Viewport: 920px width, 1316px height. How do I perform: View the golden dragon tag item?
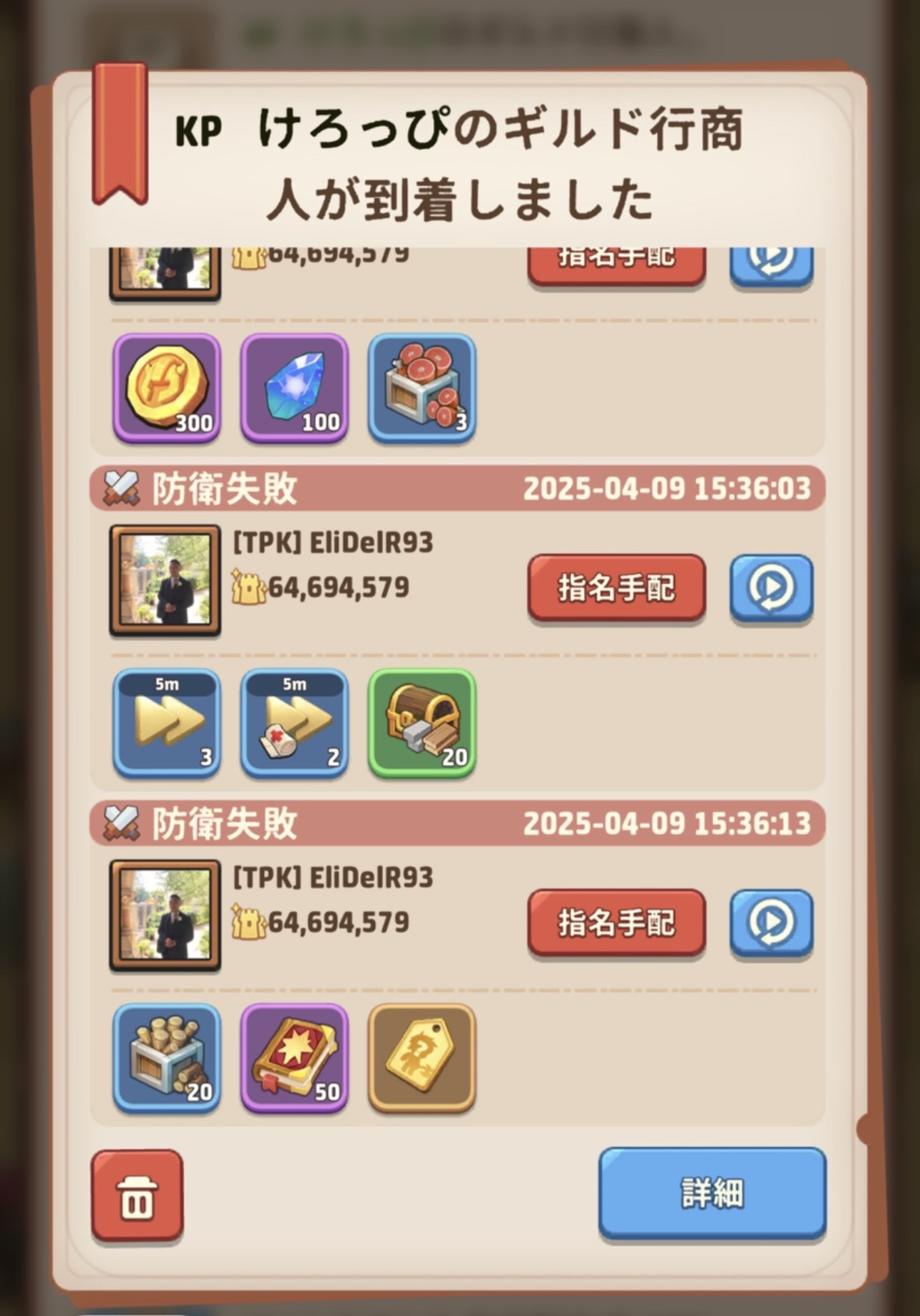pos(421,1058)
